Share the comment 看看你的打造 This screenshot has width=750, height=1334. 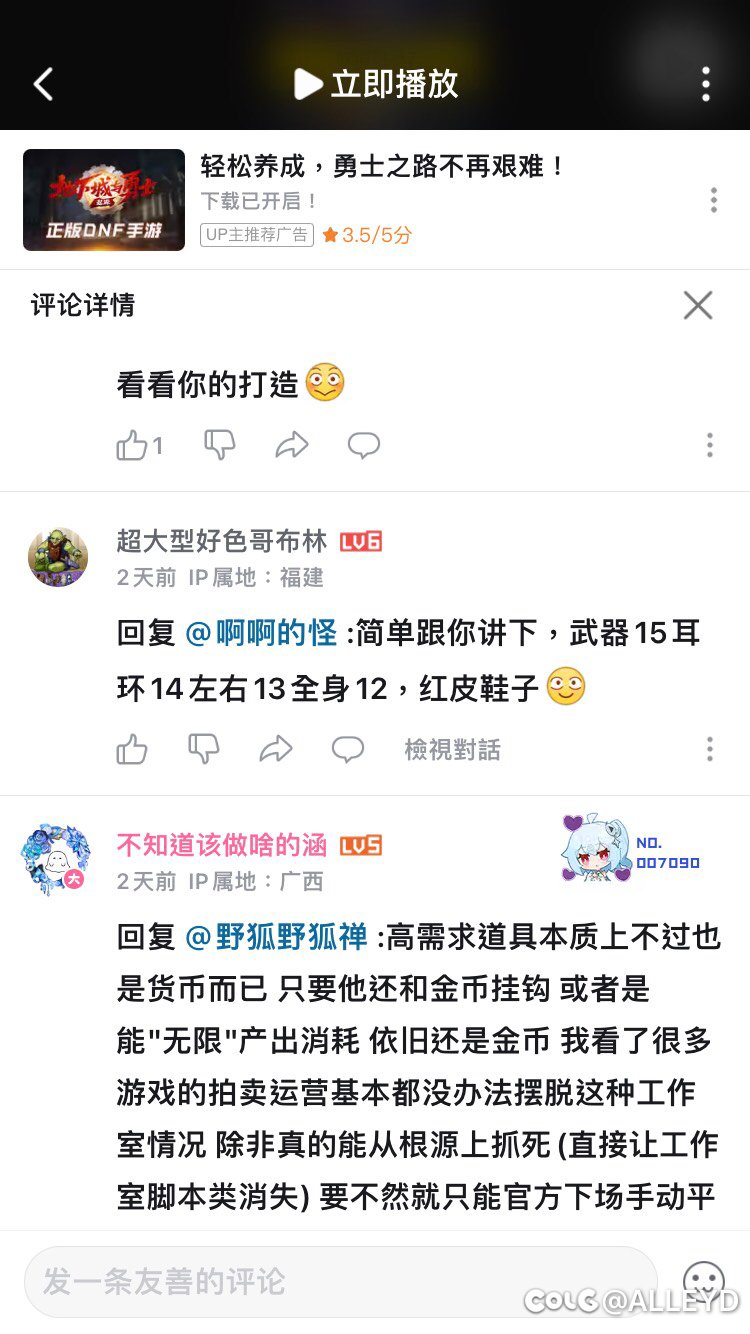(x=292, y=445)
